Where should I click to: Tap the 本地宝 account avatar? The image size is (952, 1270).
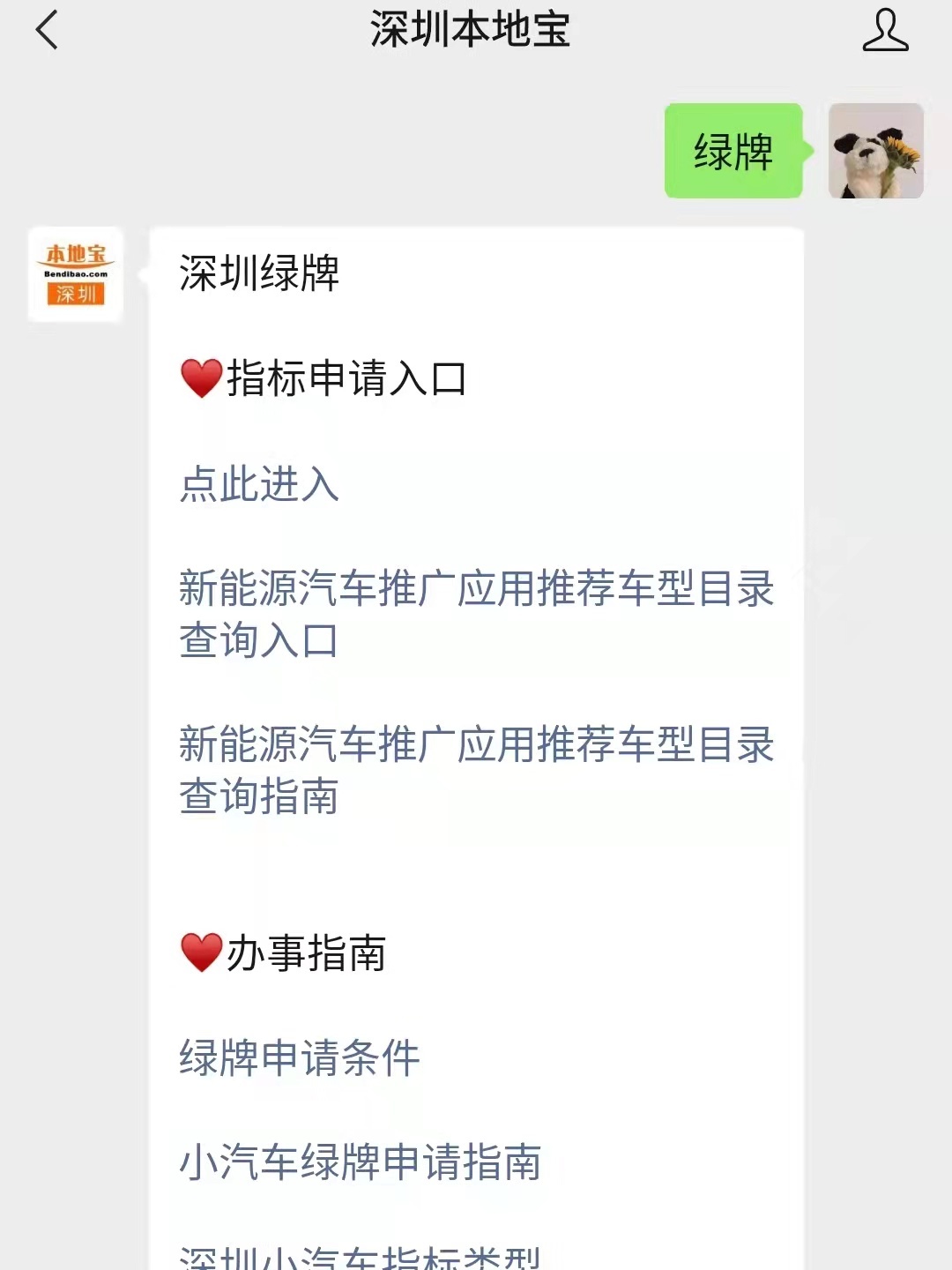pyautogui.click(x=76, y=274)
